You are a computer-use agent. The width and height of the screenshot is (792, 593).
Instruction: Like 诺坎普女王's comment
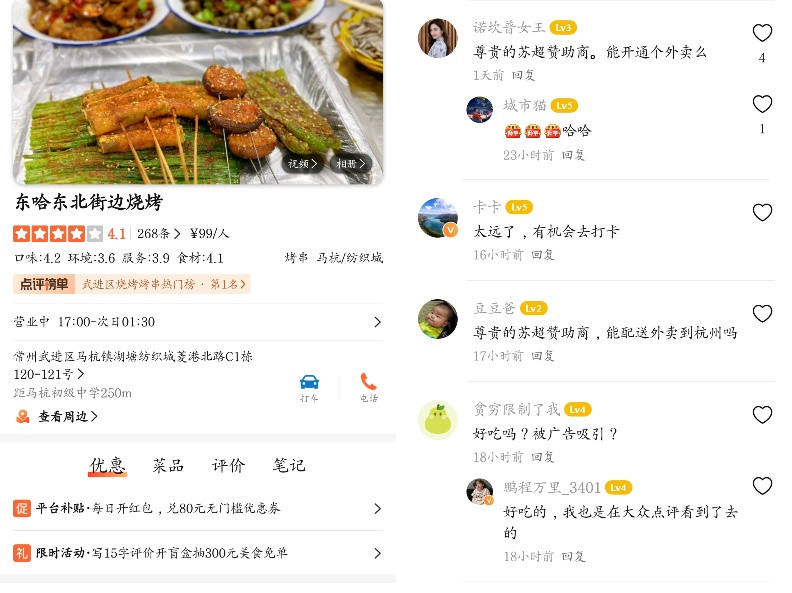pos(762,34)
